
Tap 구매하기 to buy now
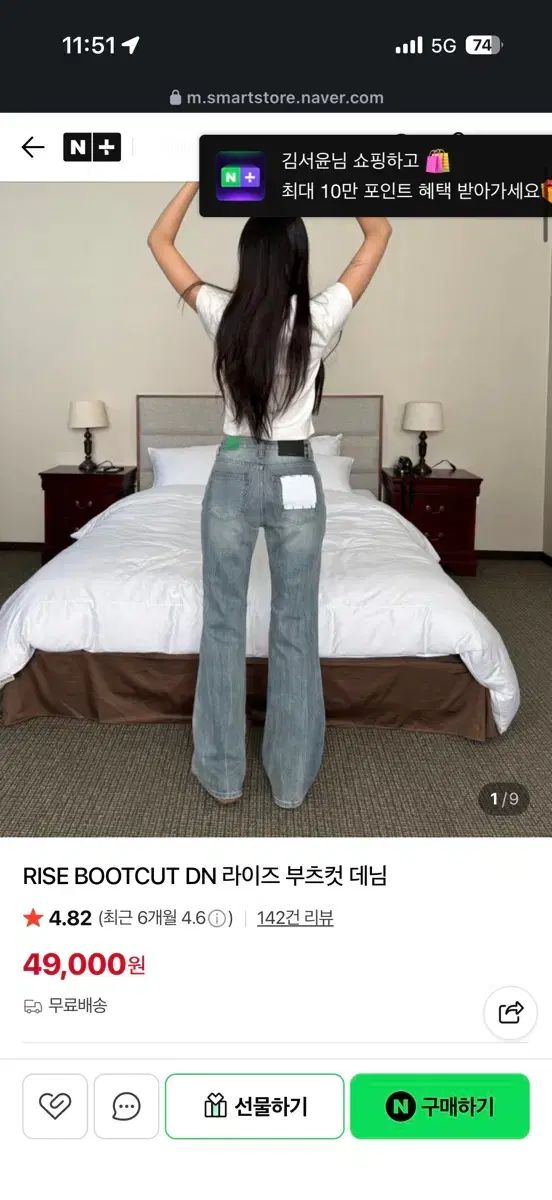coord(440,1106)
